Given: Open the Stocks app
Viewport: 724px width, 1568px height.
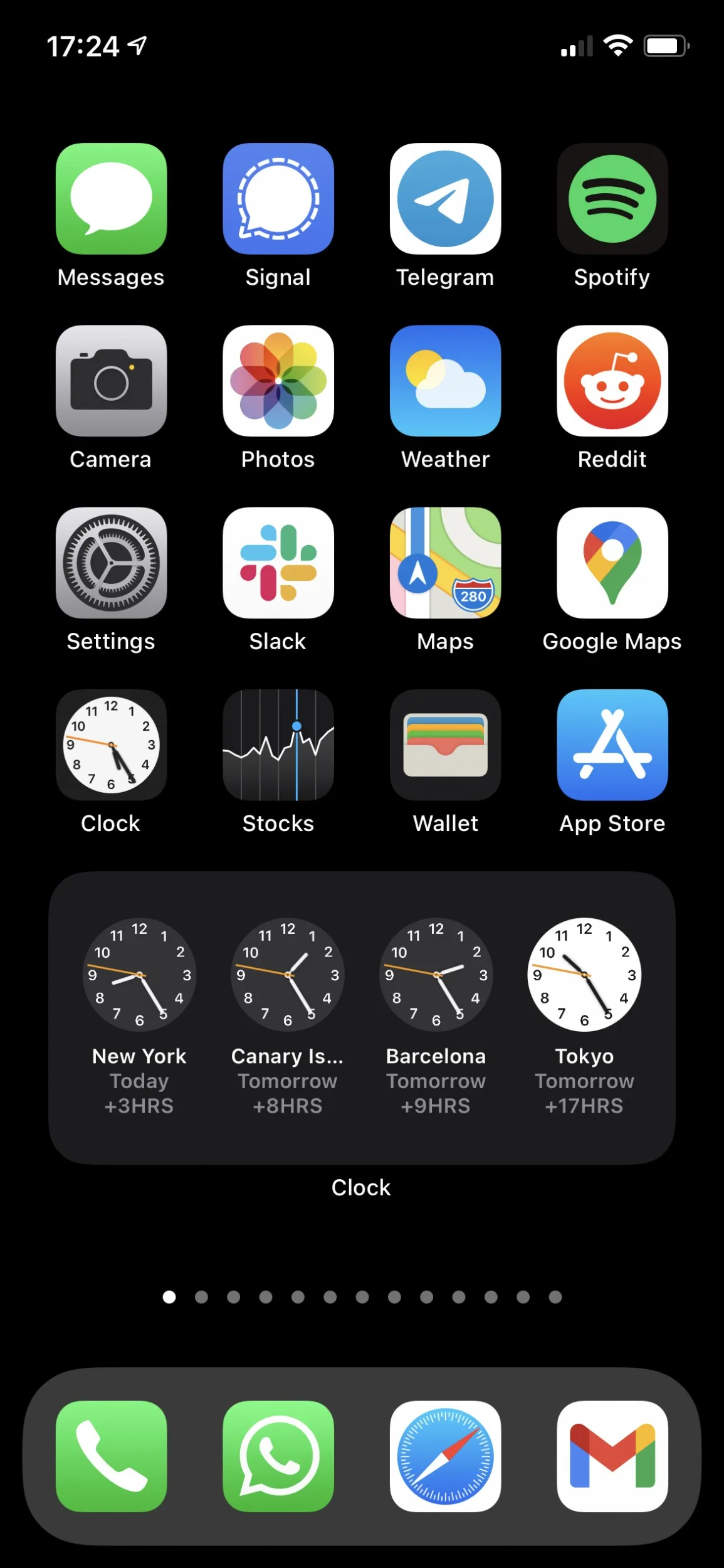Looking at the screenshot, I should pos(278,745).
